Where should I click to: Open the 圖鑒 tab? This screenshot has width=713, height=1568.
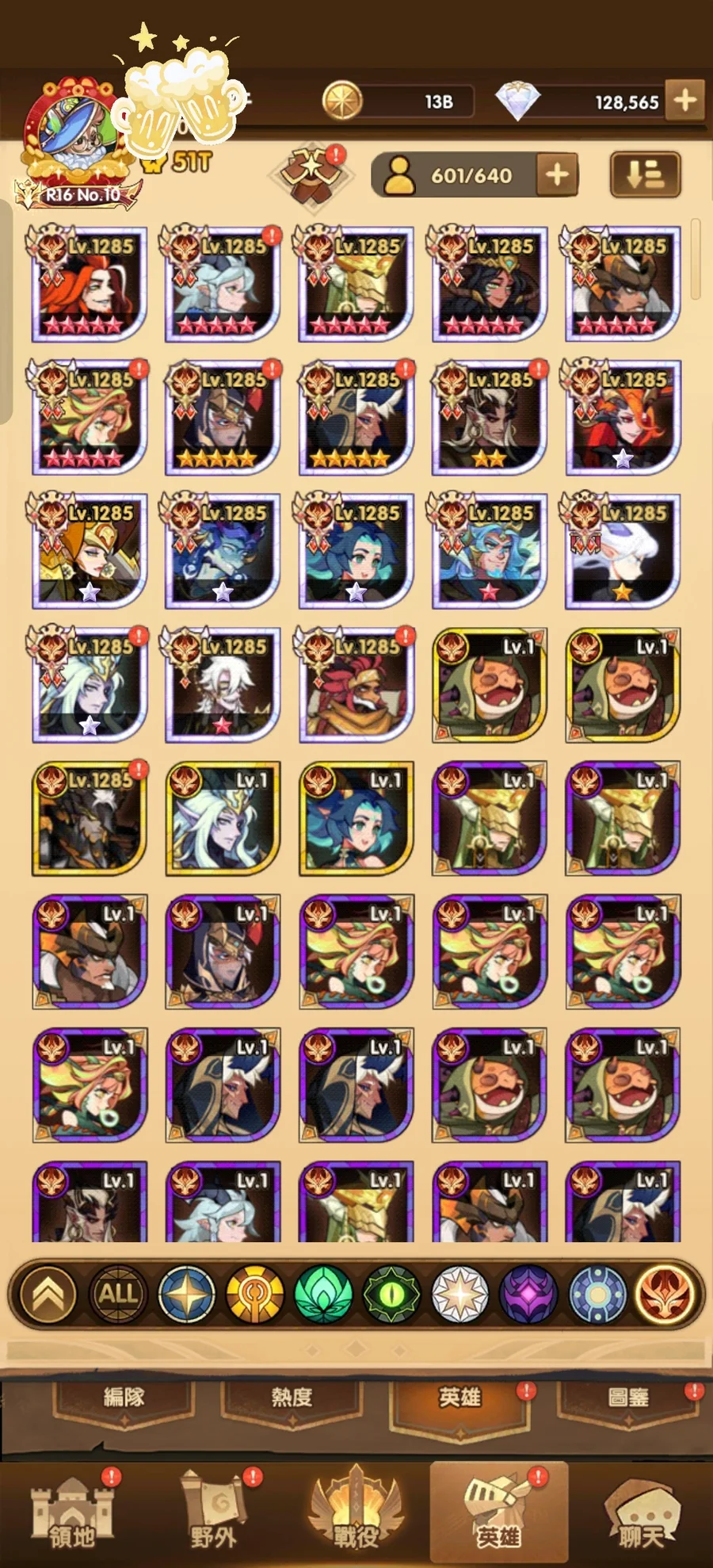tap(628, 1397)
